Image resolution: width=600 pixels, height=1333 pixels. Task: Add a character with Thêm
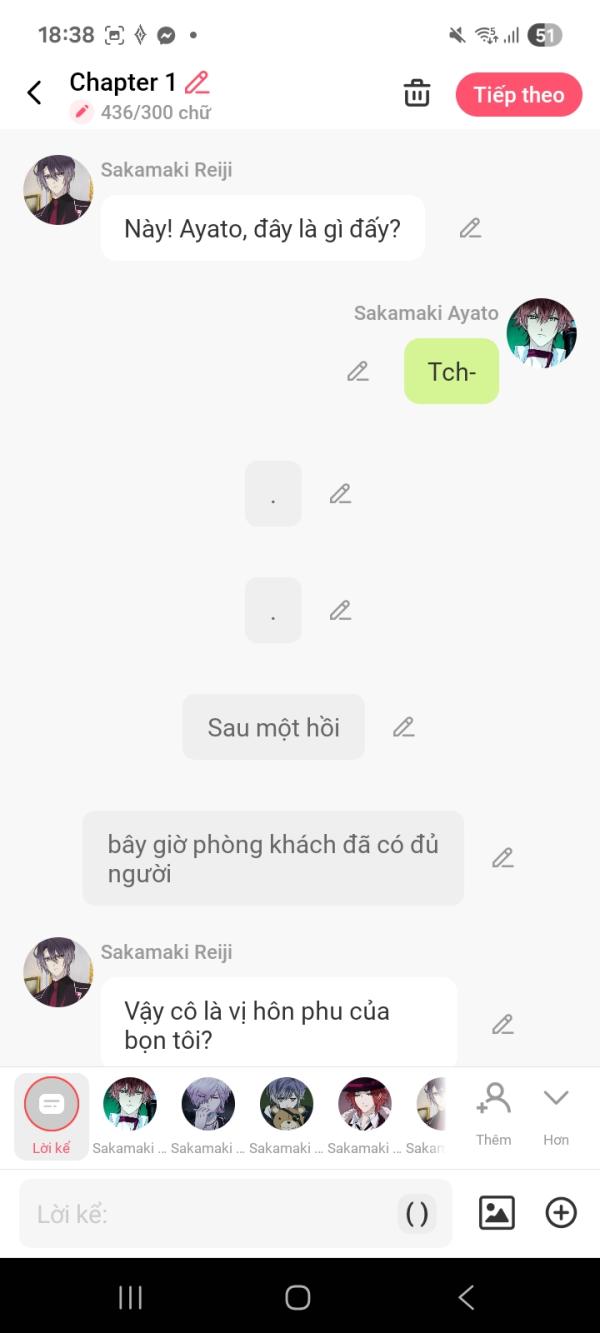493,1114
